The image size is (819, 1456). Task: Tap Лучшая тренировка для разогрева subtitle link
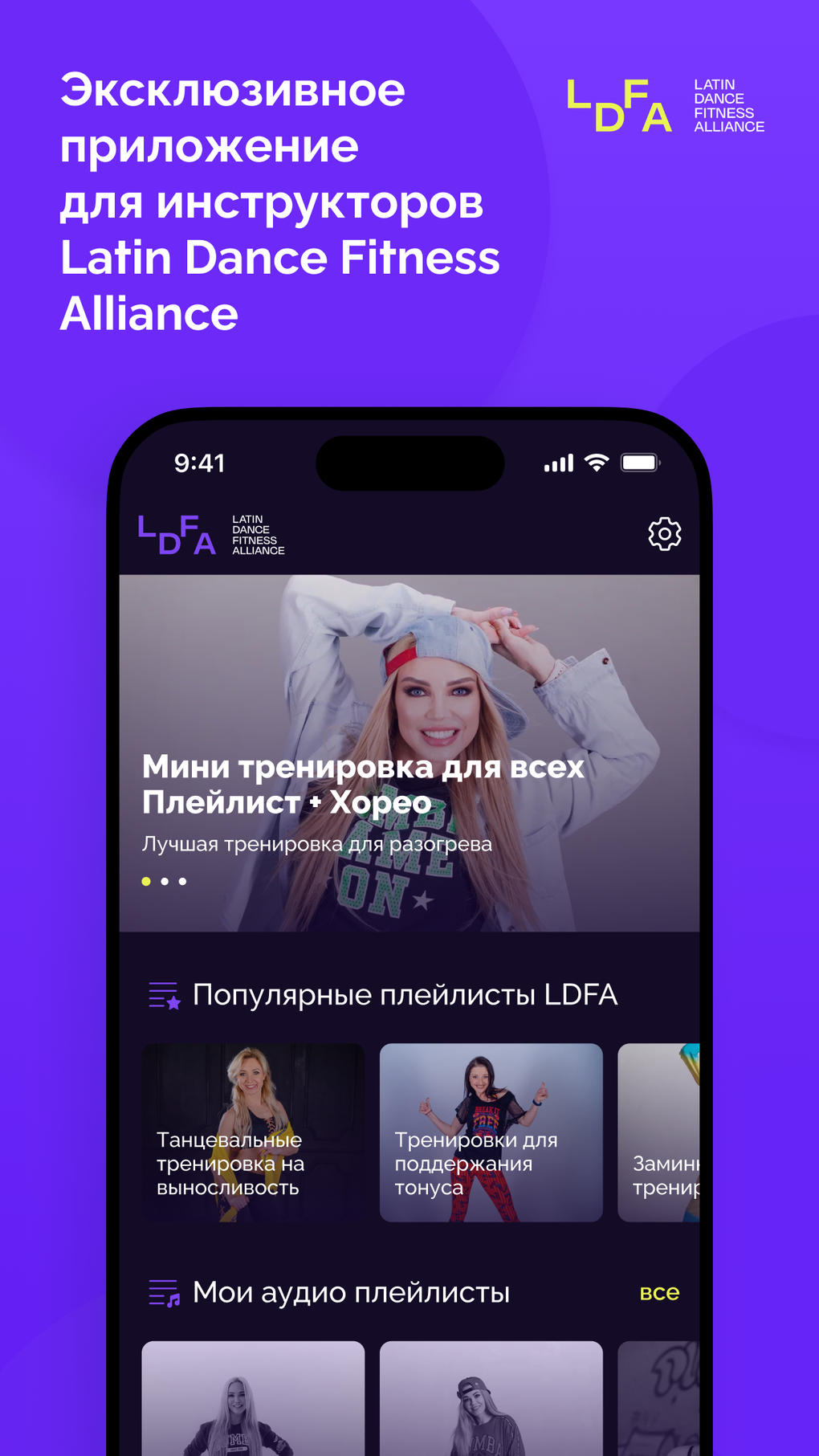[x=318, y=844]
